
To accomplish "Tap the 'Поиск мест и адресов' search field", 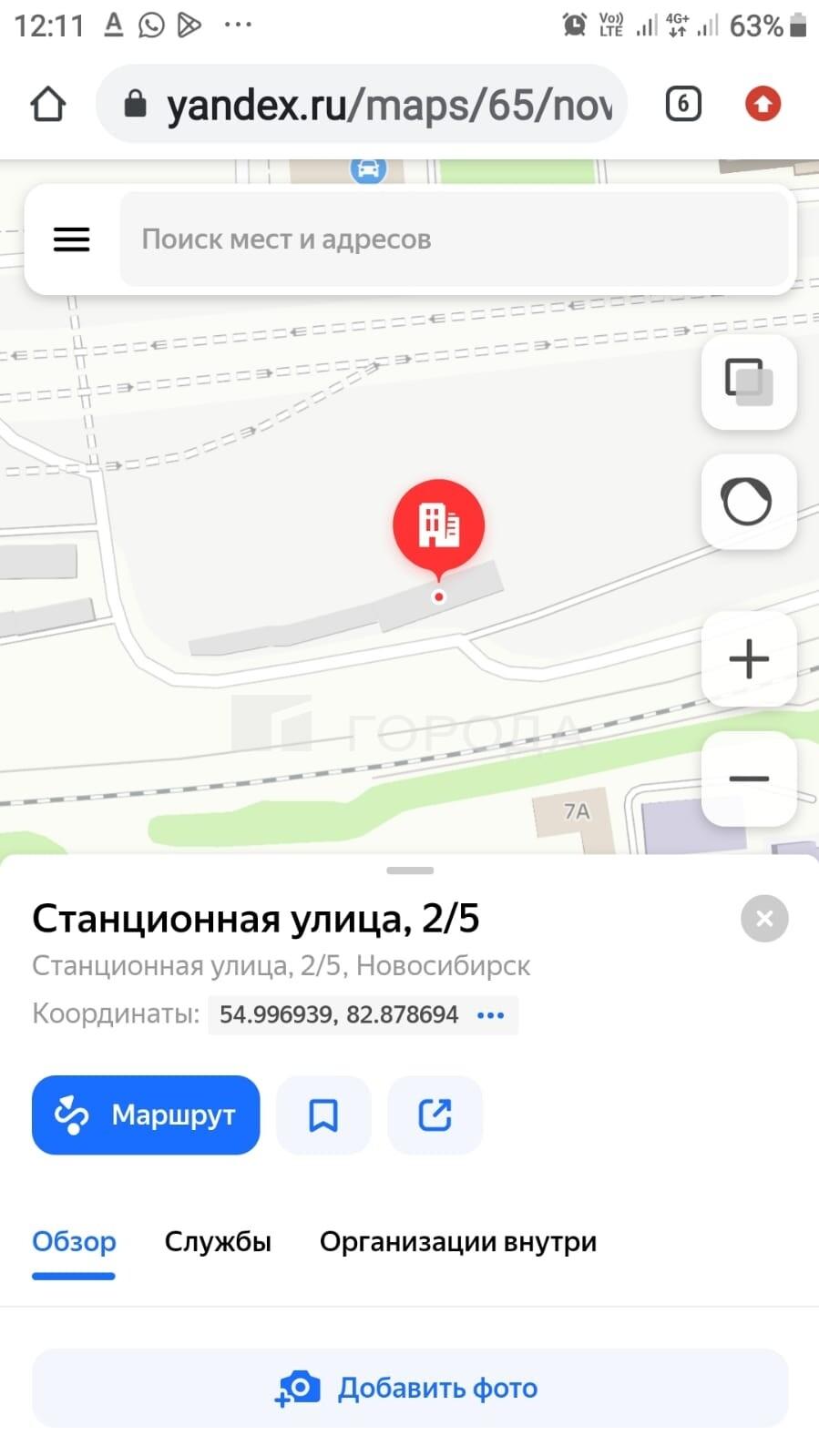I will click(453, 239).
